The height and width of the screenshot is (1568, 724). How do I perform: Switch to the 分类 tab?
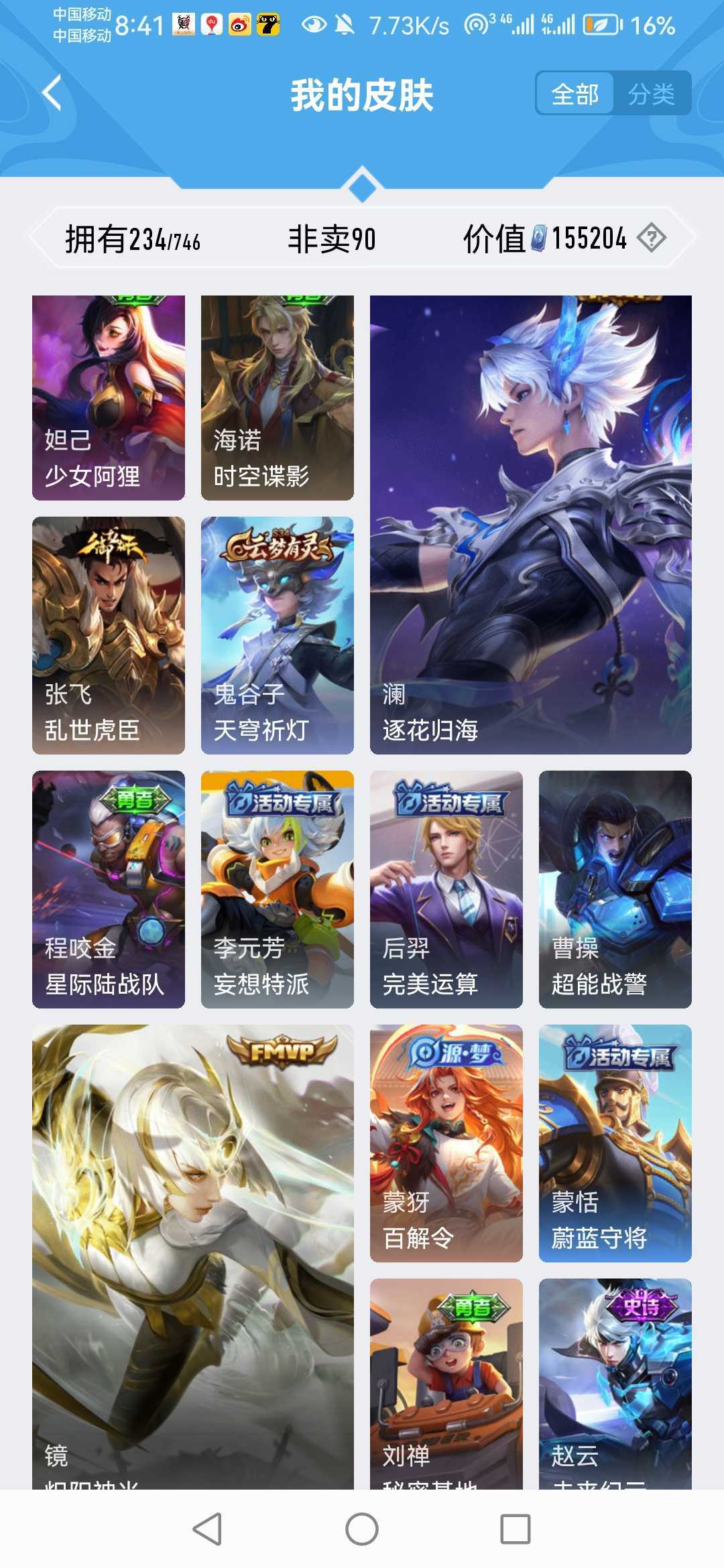click(x=651, y=94)
